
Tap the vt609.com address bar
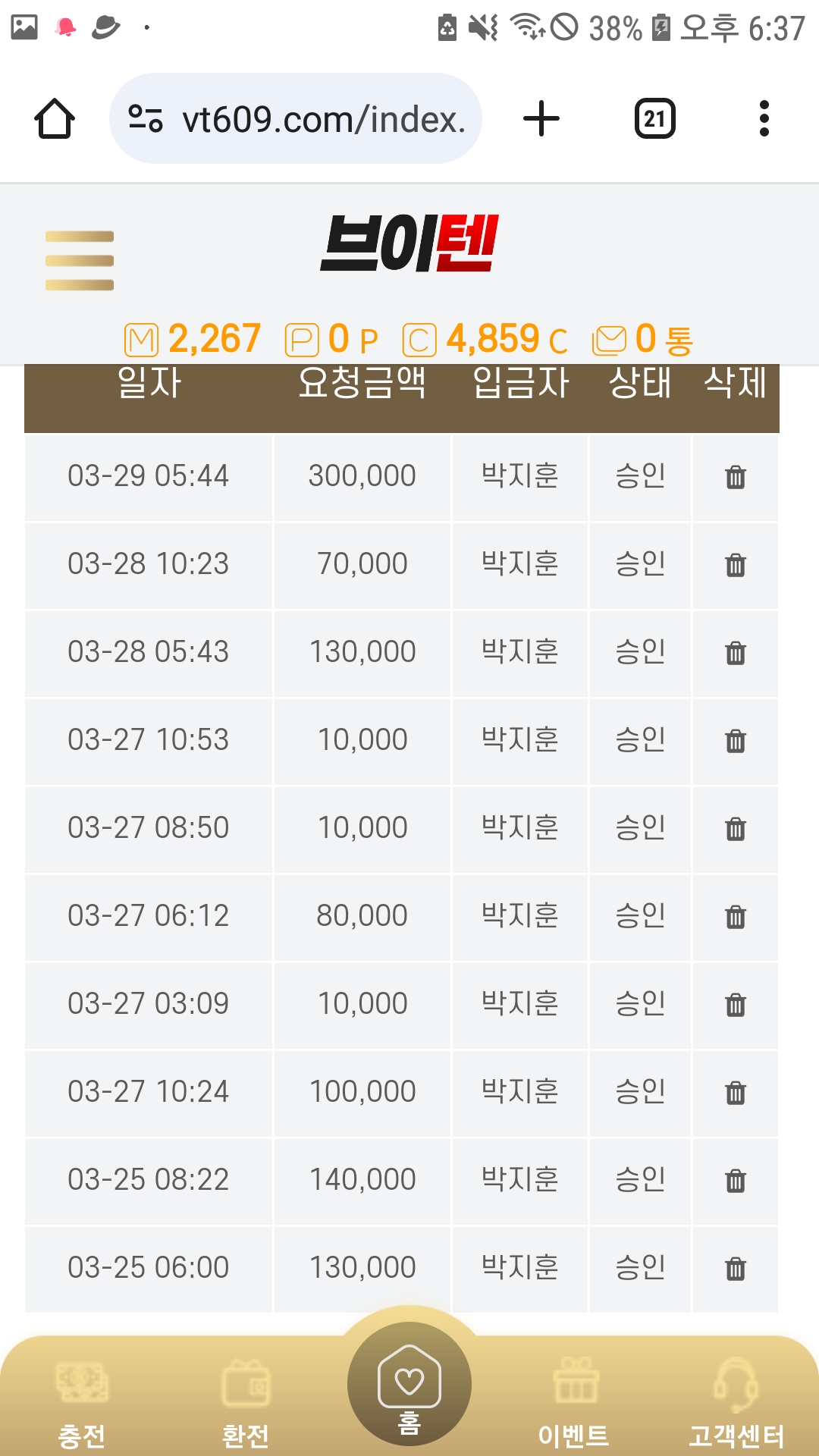(296, 119)
